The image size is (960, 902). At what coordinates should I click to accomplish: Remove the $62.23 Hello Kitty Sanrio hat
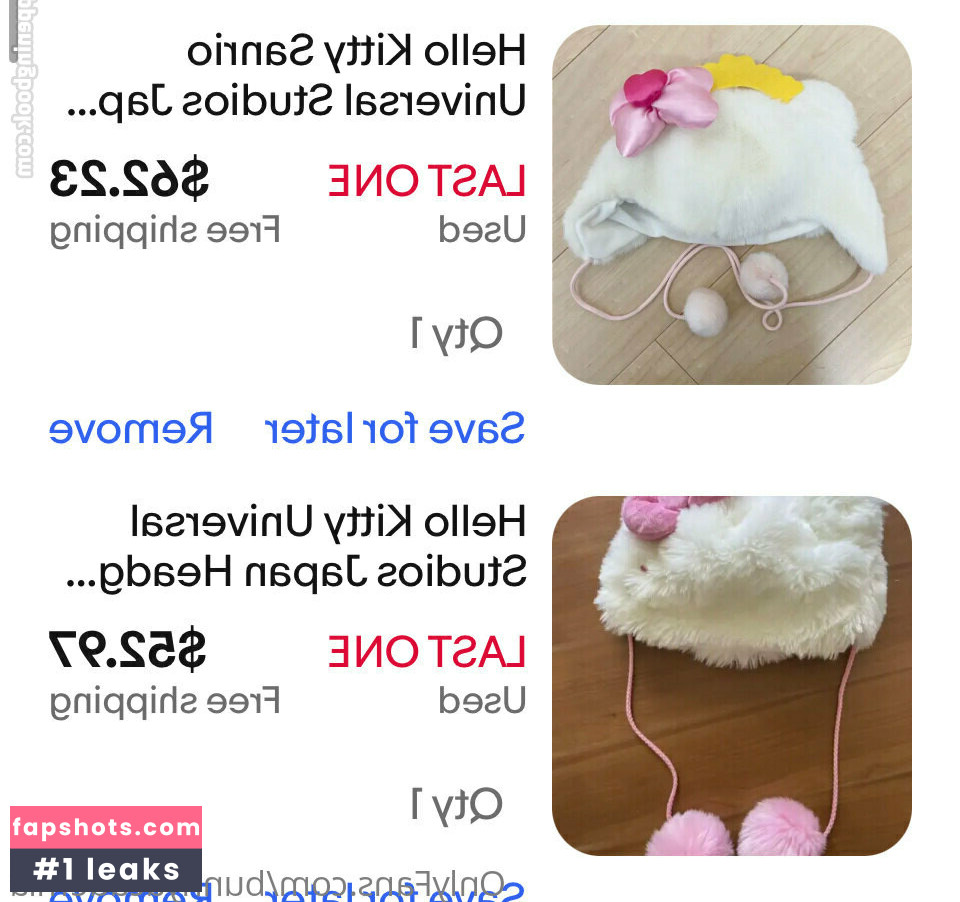(131, 429)
